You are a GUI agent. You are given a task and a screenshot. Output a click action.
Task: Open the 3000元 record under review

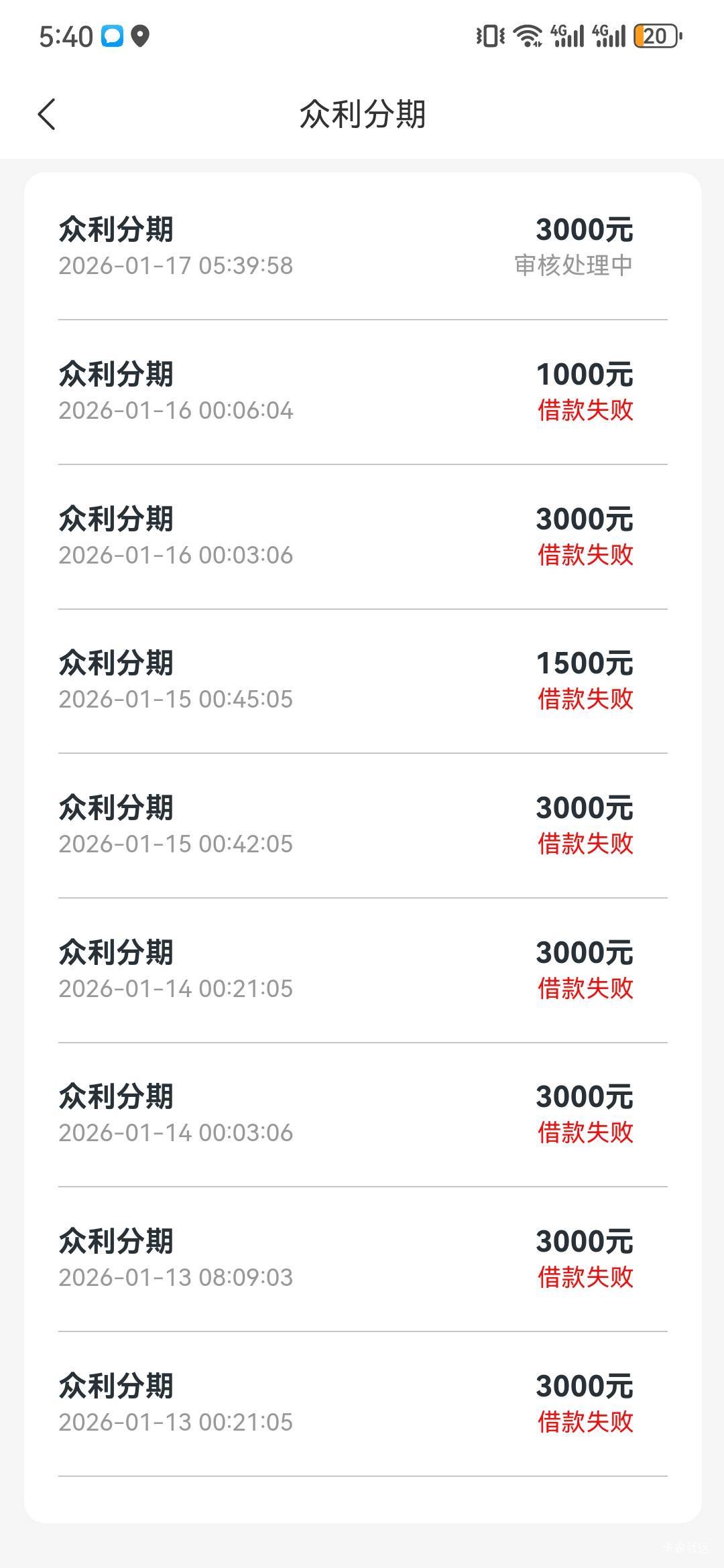pos(362,247)
